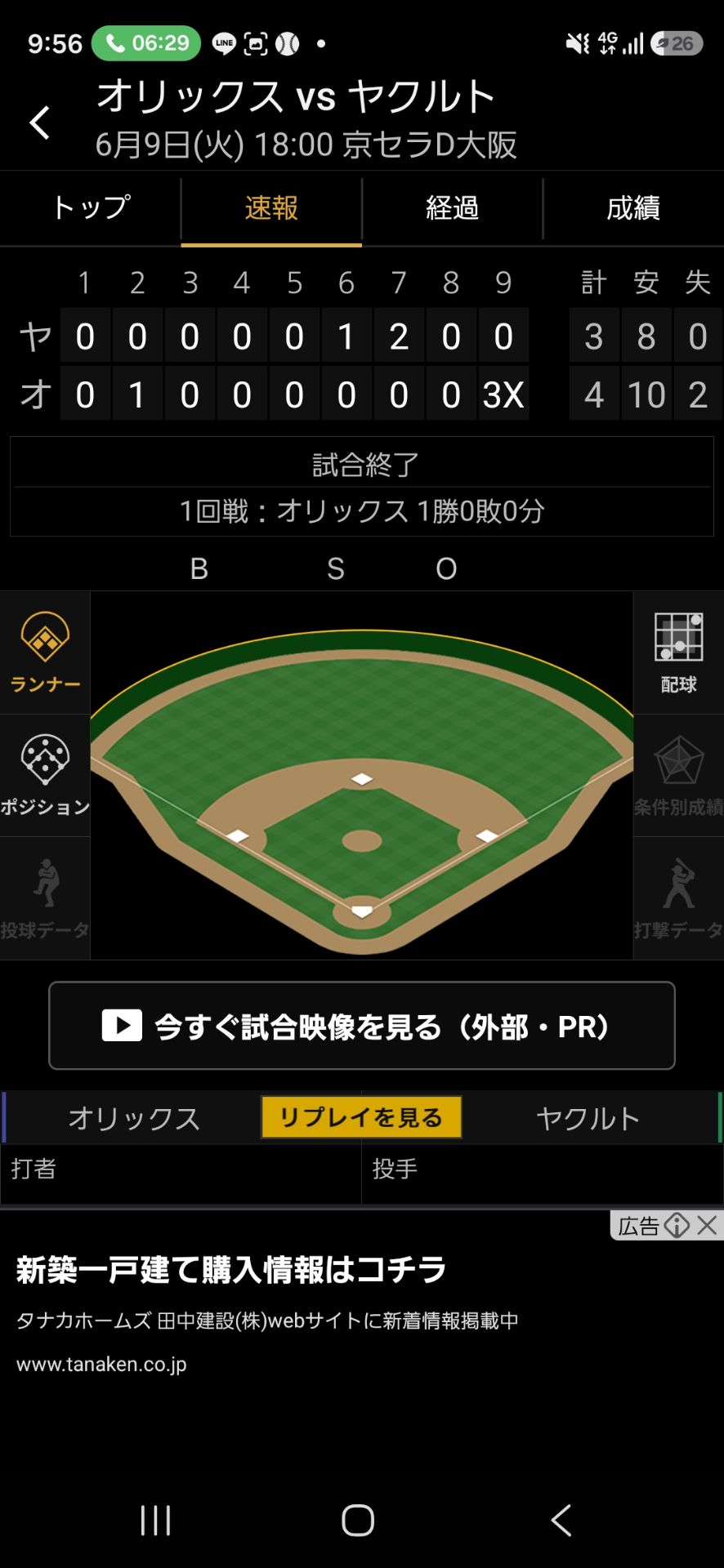Open the 経過 tab
This screenshot has height=1568, width=724.
pyautogui.click(x=452, y=207)
